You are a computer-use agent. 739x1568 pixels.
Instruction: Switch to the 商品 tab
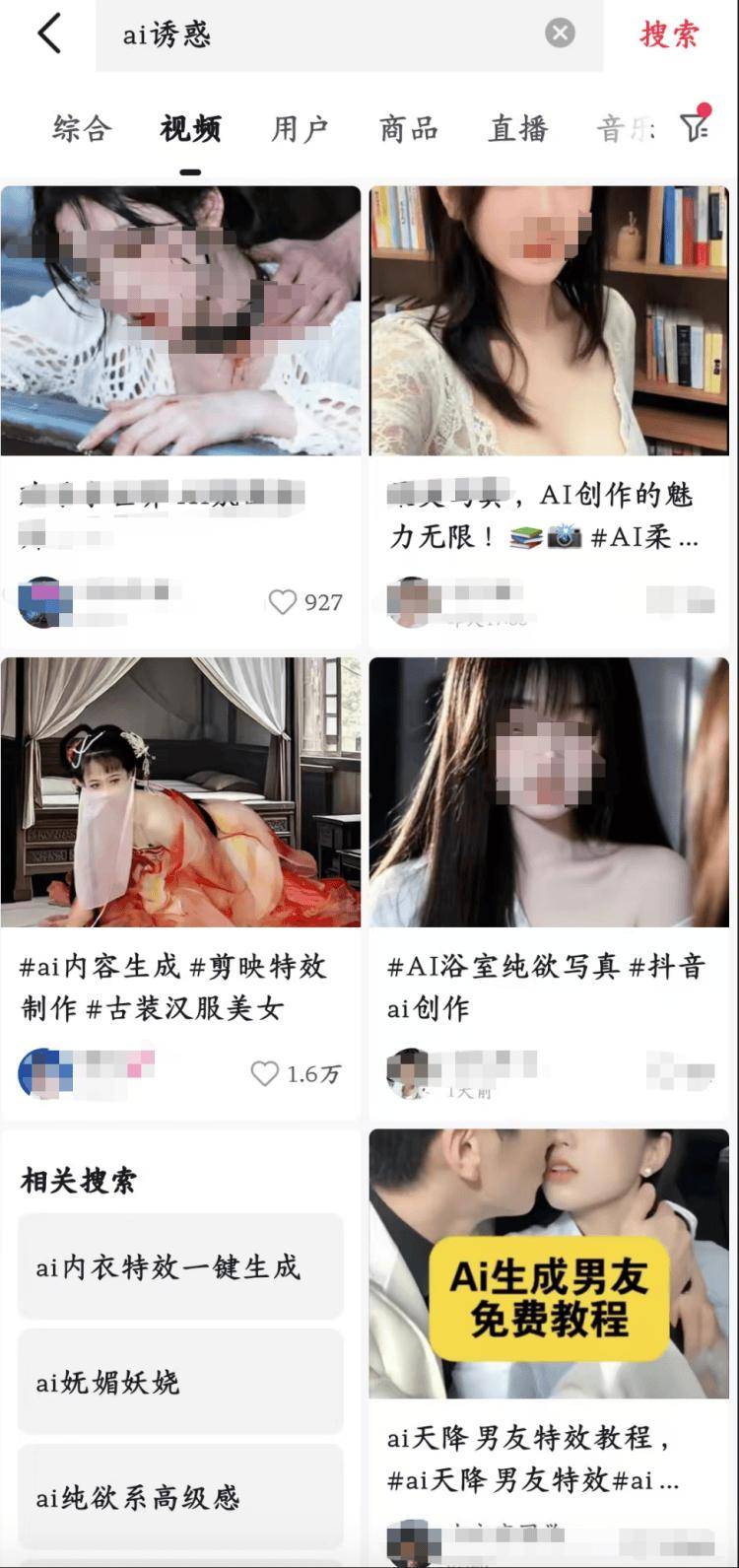tap(408, 129)
